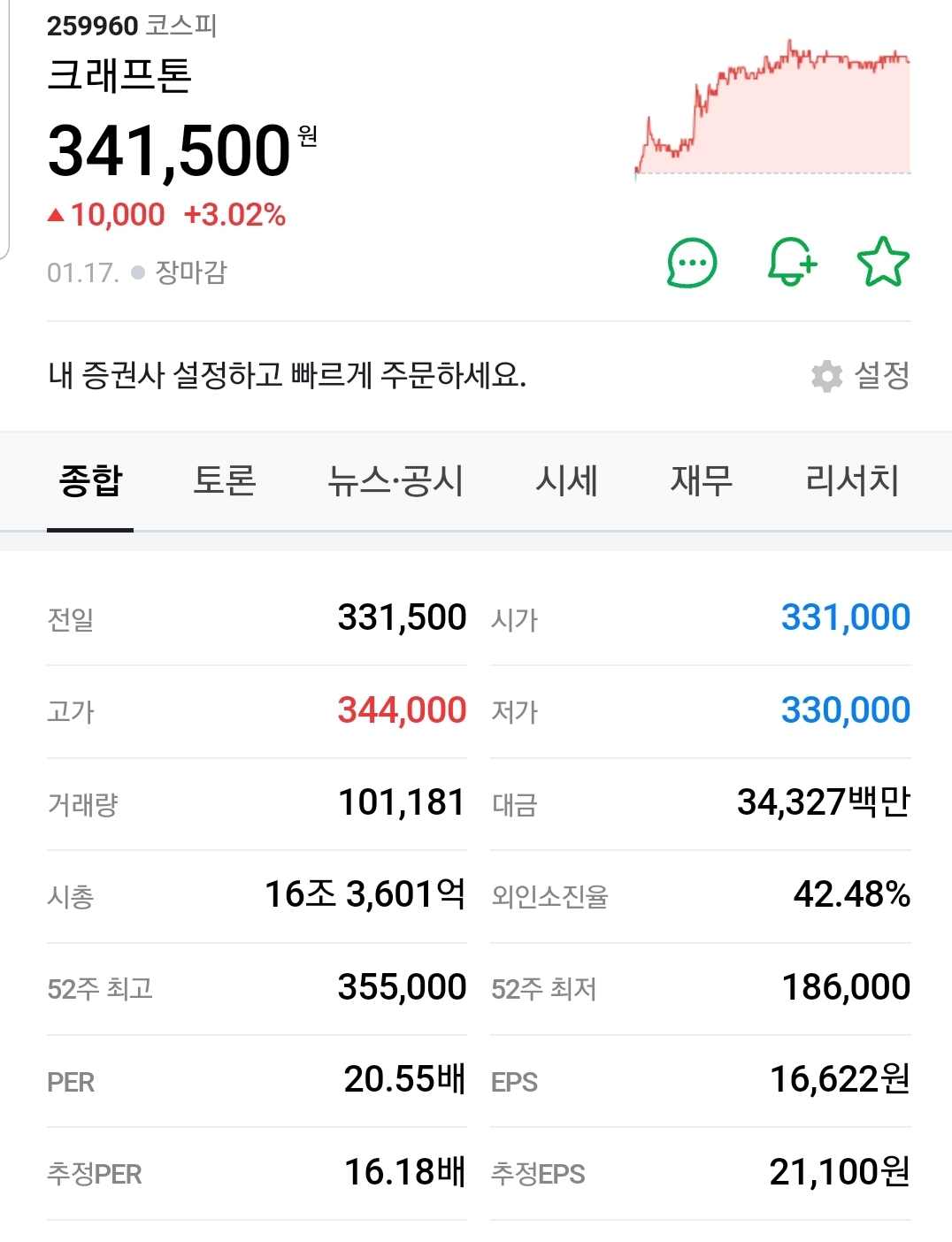This screenshot has width=952, height=1242.
Task: Add a price alert with the bell icon
Action: [x=791, y=263]
